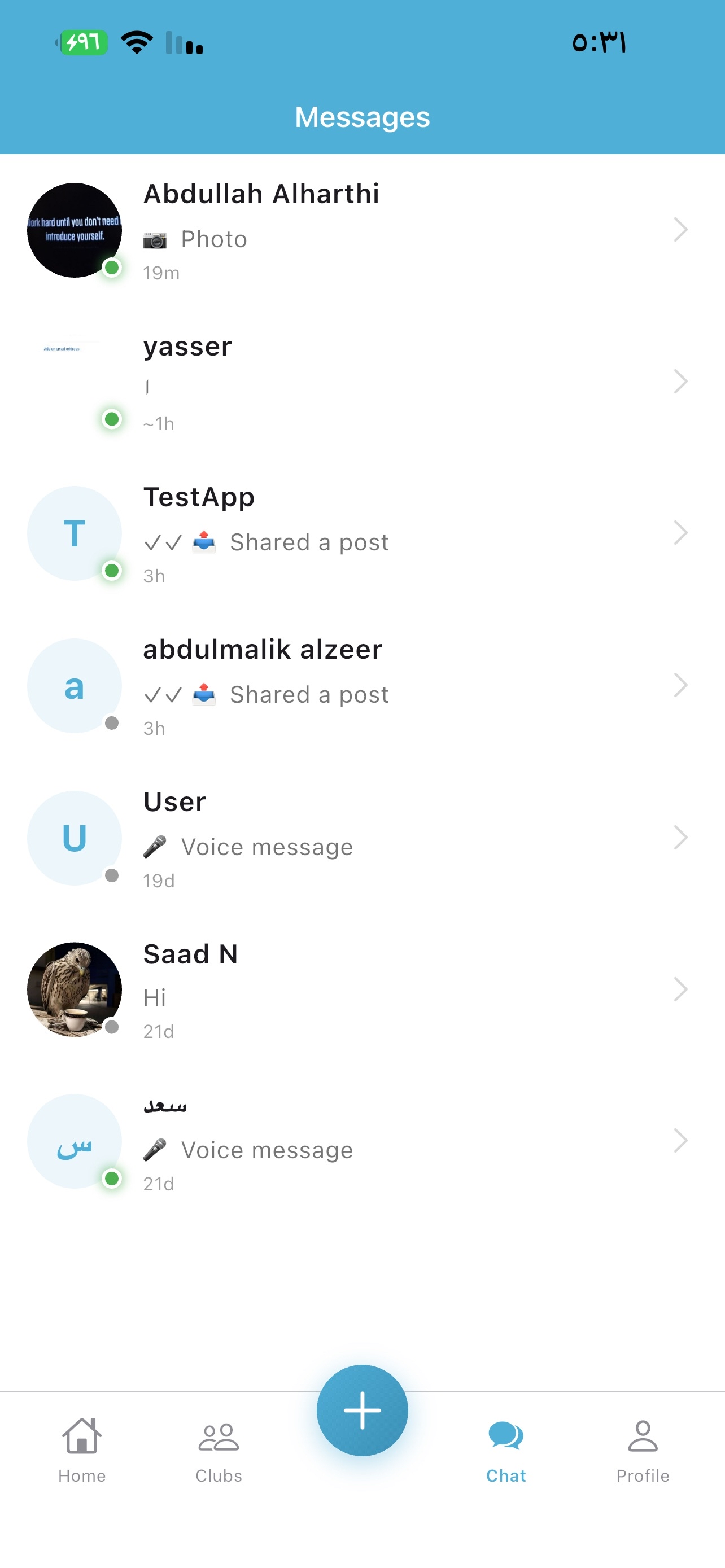The height and width of the screenshot is (1568, 725).
Task: Tap the offline status dot on Saad N
Action: (112, 1027)
